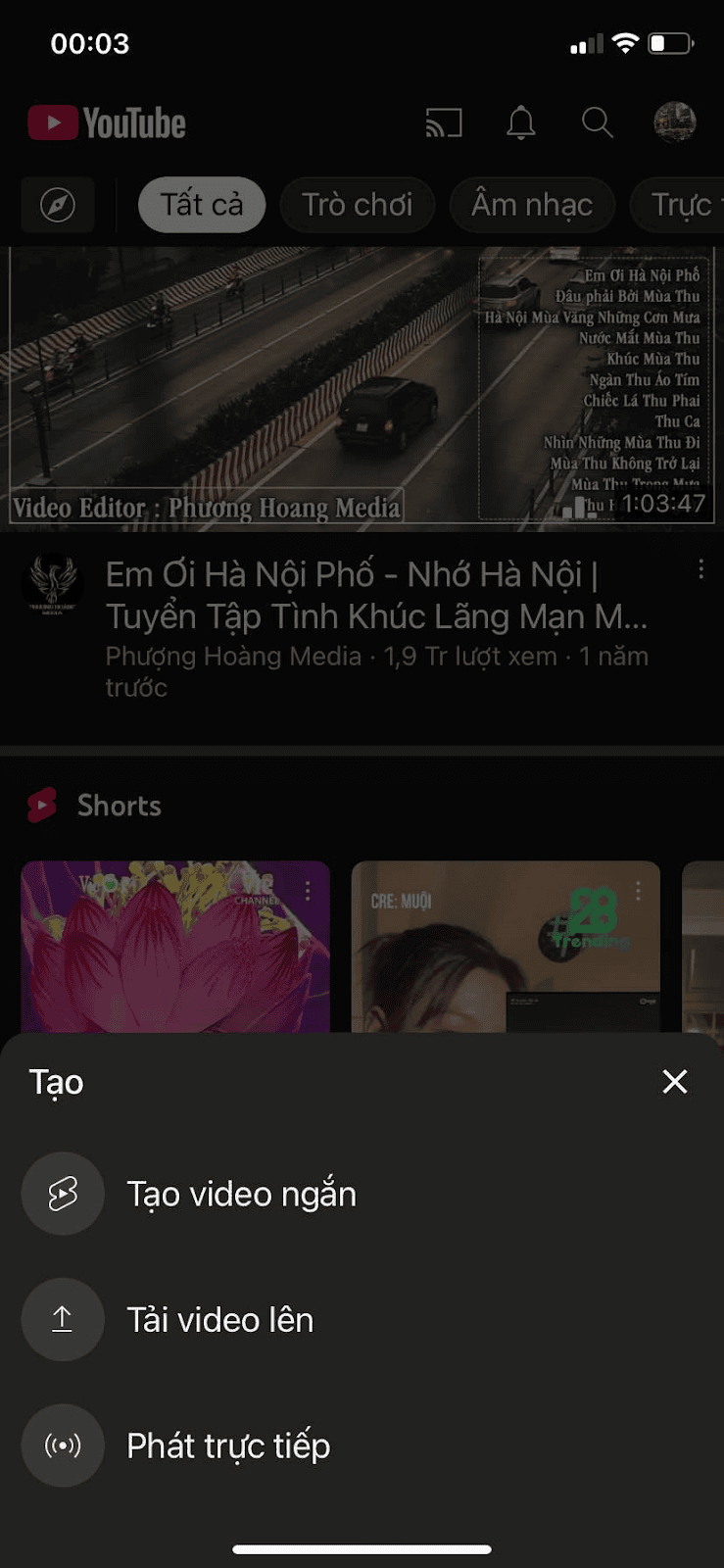Tap the upload arrow icon for 'Tải video lên'
The width and height of the screenshot is (724, 1568).
pos(63,1319)
